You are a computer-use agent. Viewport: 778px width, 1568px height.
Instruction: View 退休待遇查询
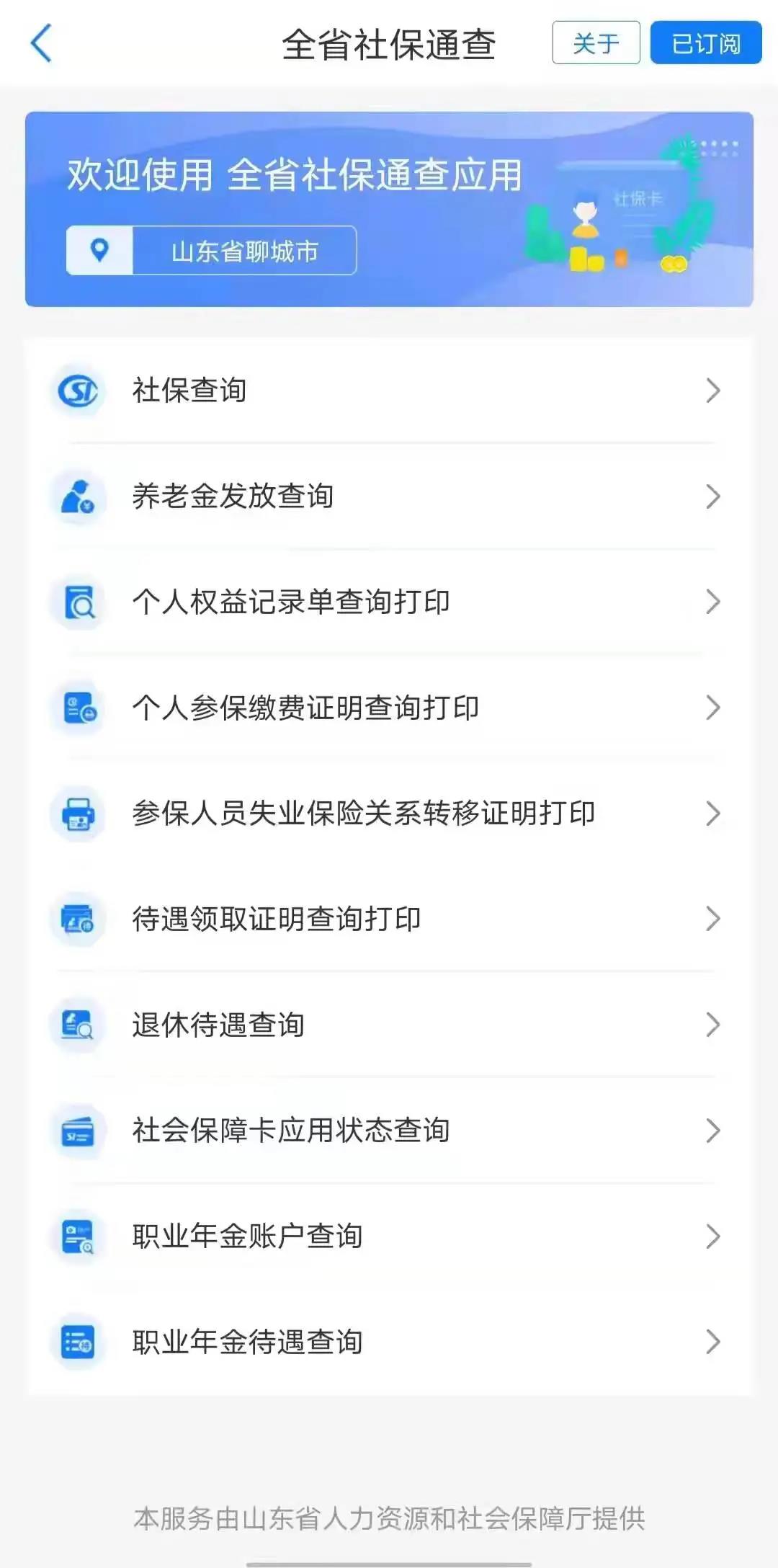tap(389, 1025)
